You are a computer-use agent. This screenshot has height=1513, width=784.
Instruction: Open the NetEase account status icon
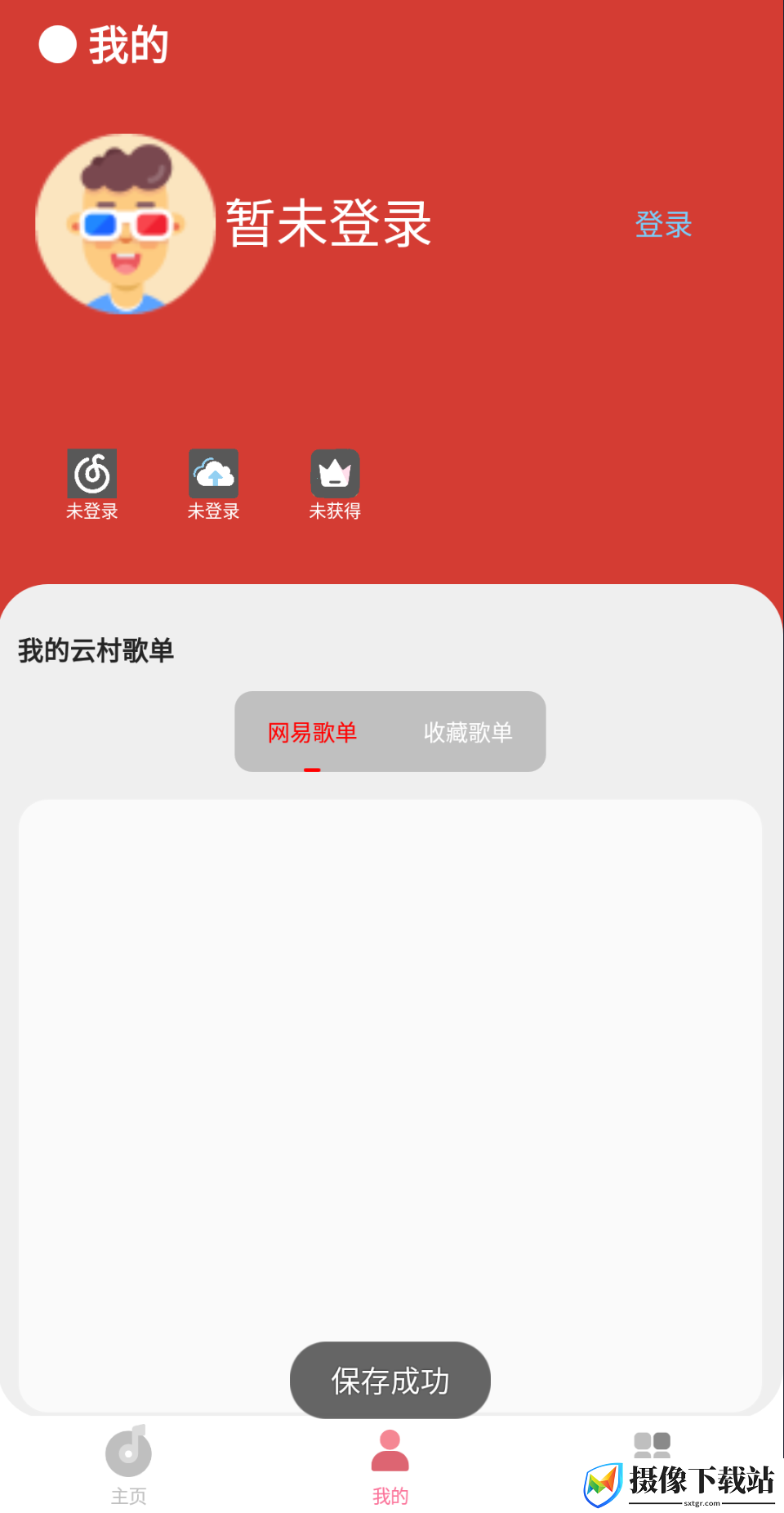pos(91,473)
